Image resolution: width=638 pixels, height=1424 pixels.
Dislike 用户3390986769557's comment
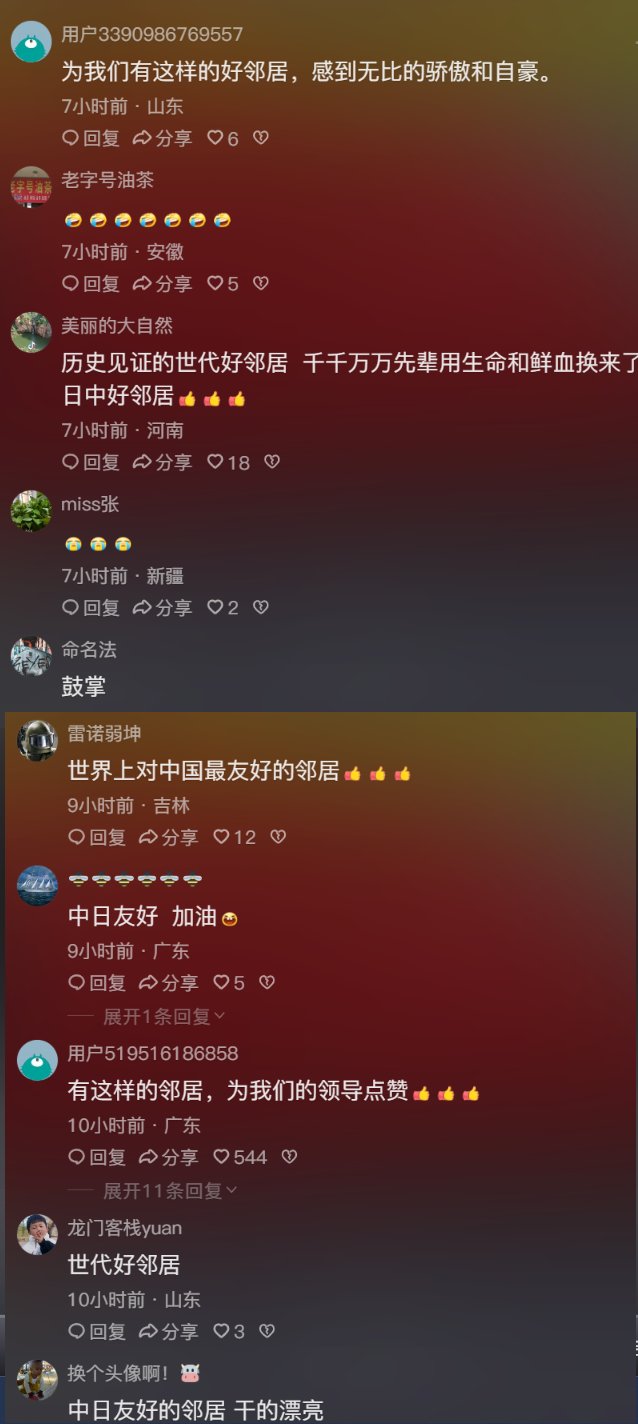coord(261,138)
